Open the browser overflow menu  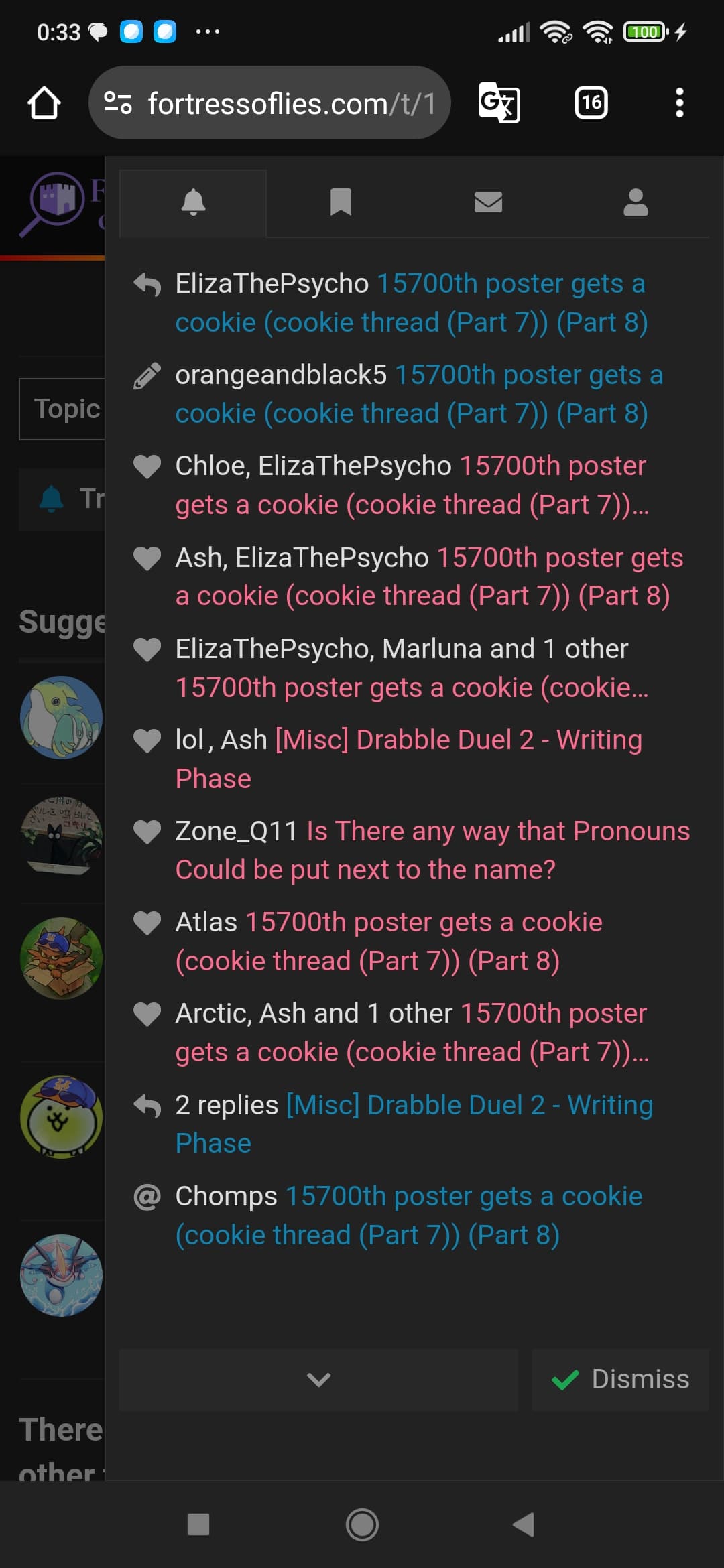(x=679, y=103)
